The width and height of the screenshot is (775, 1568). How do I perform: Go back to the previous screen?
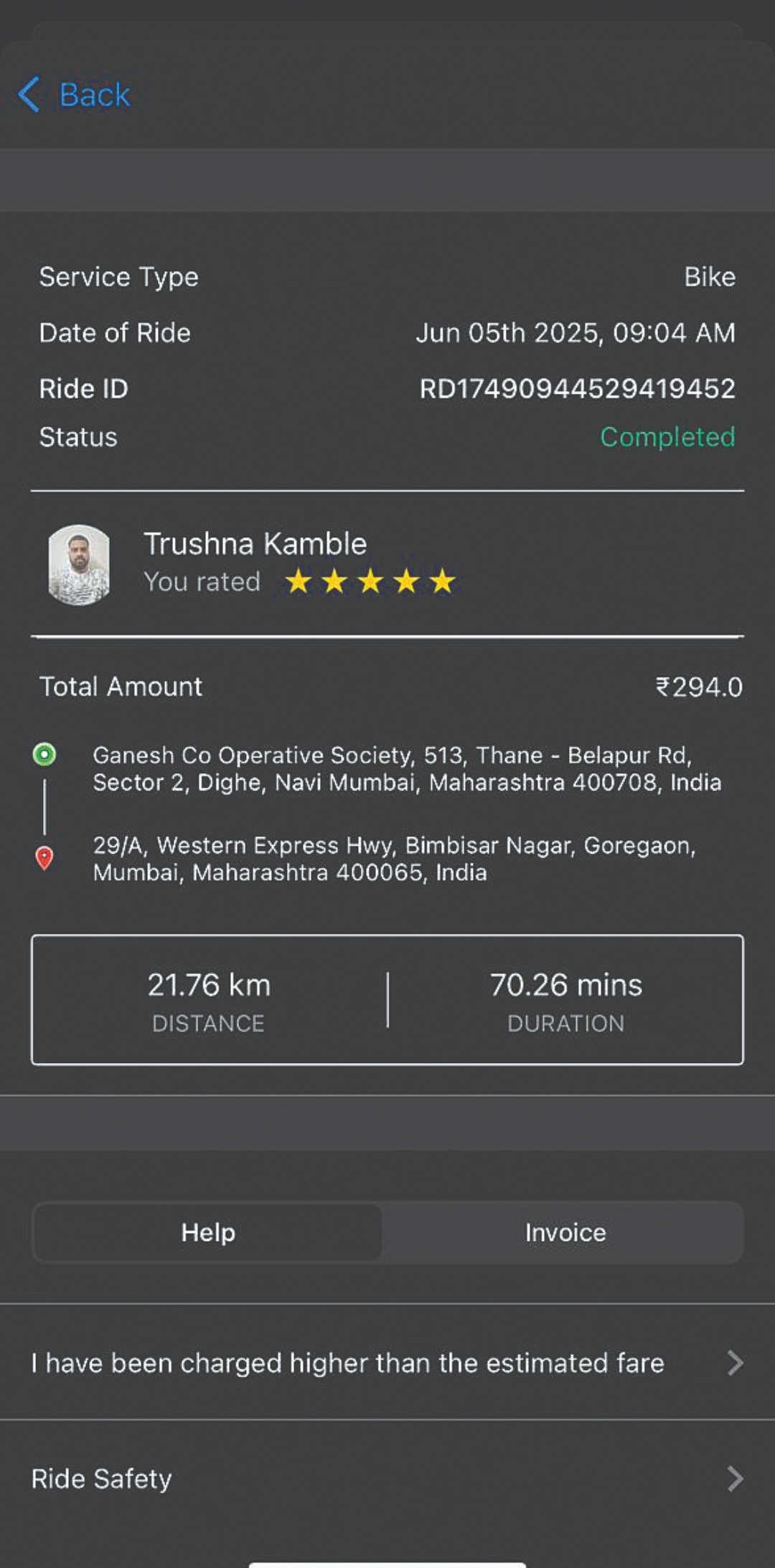75,95
